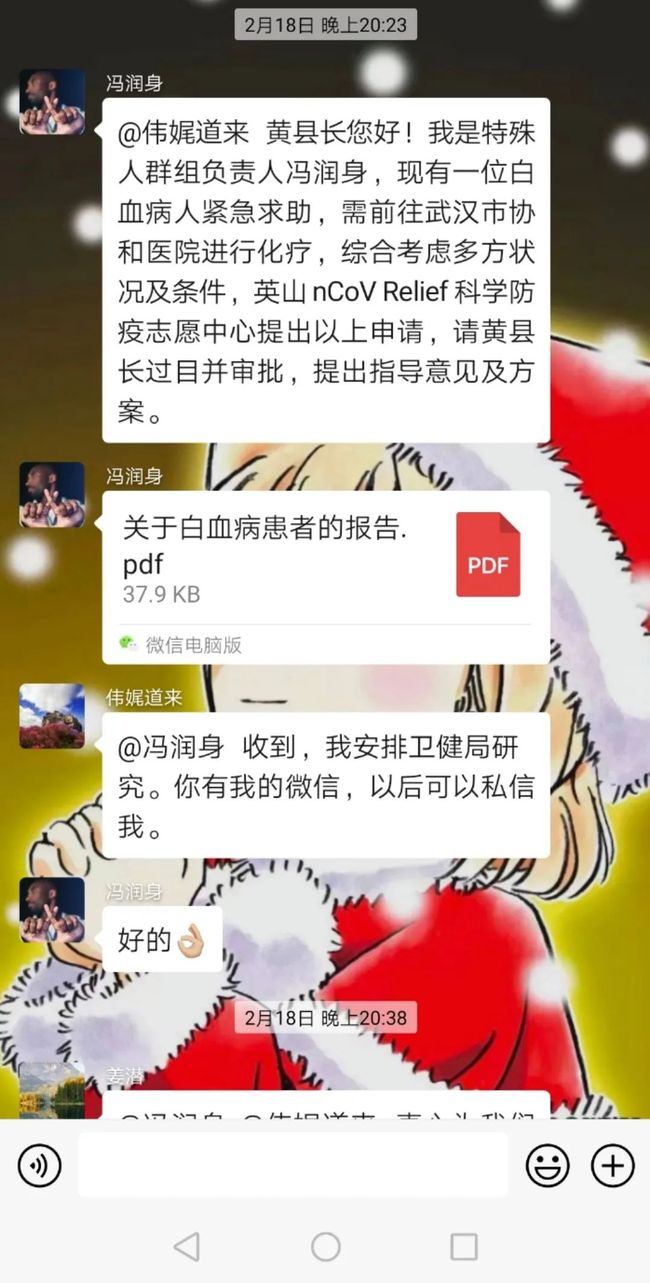Open the plus attachment menu

click(x=612, y=1165)
